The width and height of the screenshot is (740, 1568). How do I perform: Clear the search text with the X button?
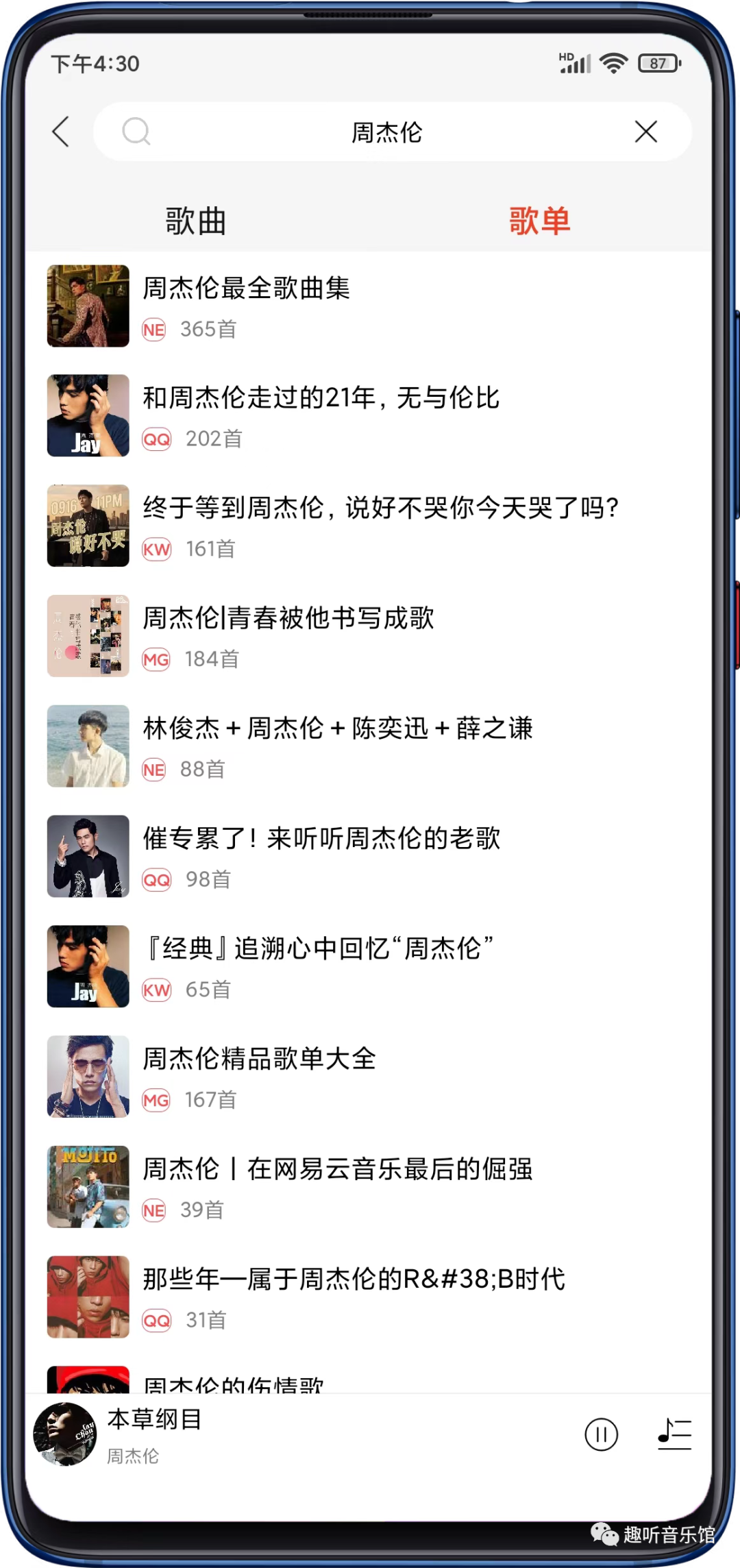click(x=645, y=132)
